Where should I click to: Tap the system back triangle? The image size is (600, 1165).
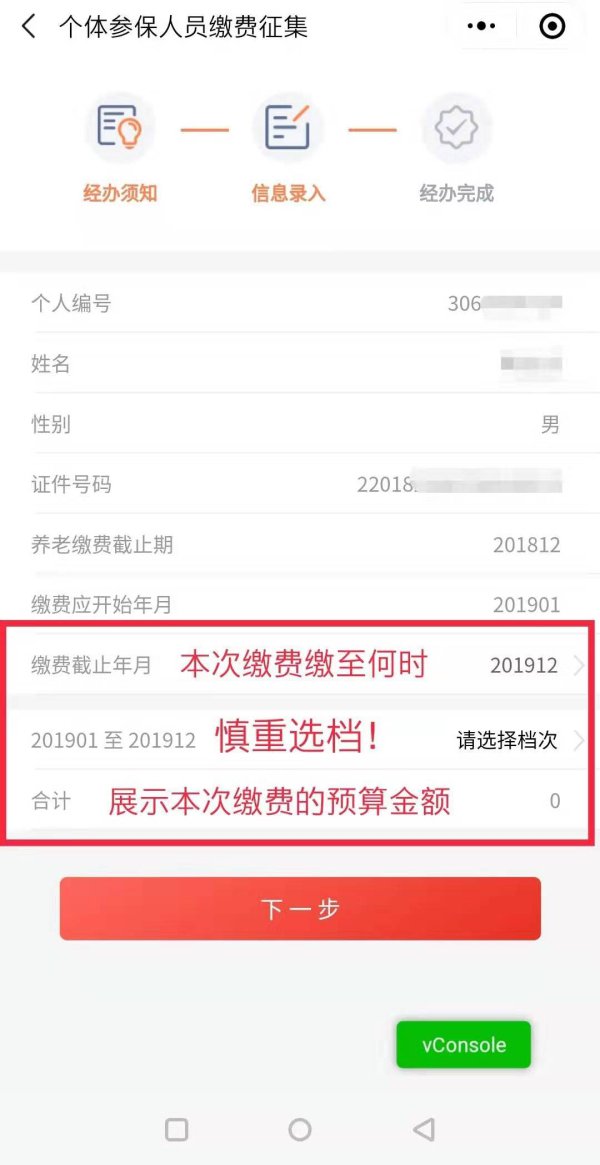424,1130
